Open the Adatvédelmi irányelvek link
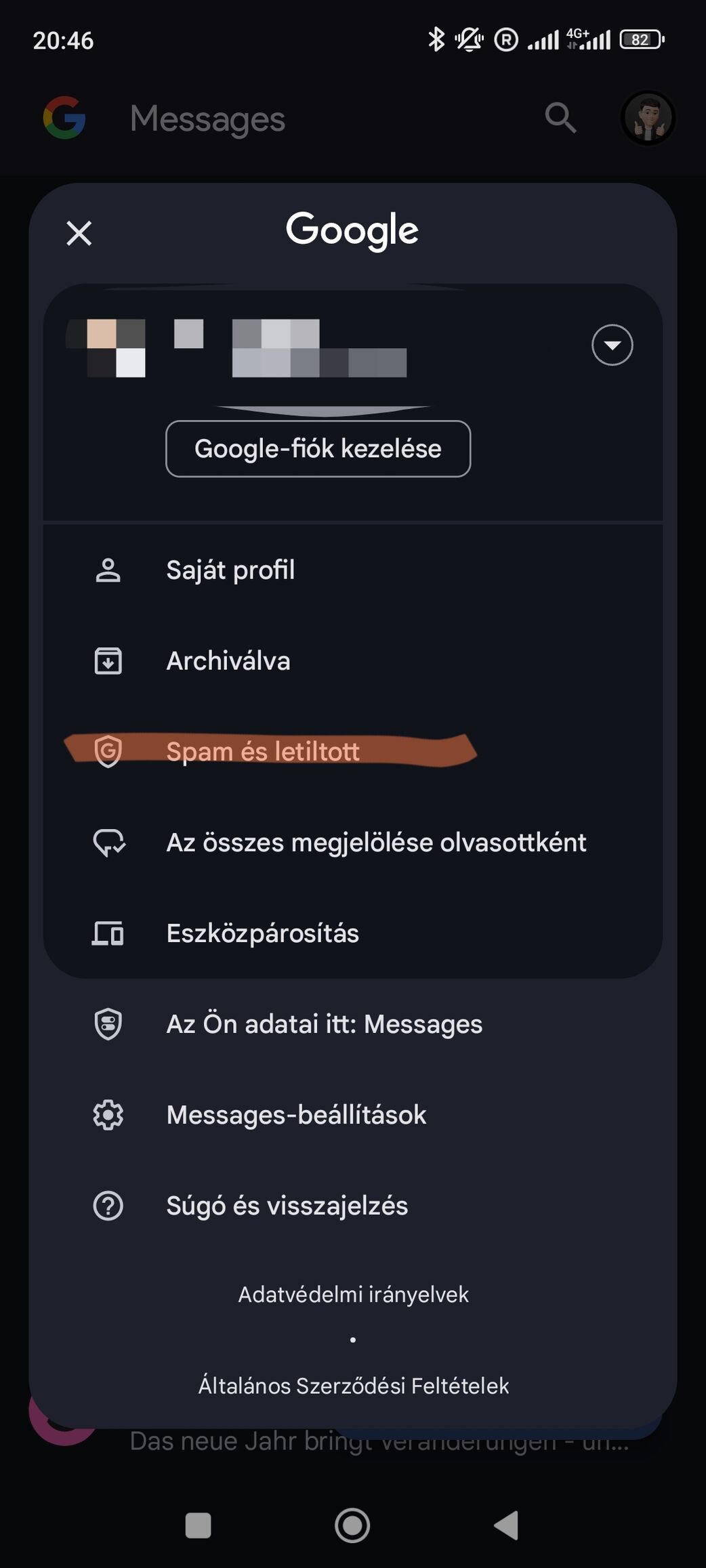 [x=353, y=1294]
